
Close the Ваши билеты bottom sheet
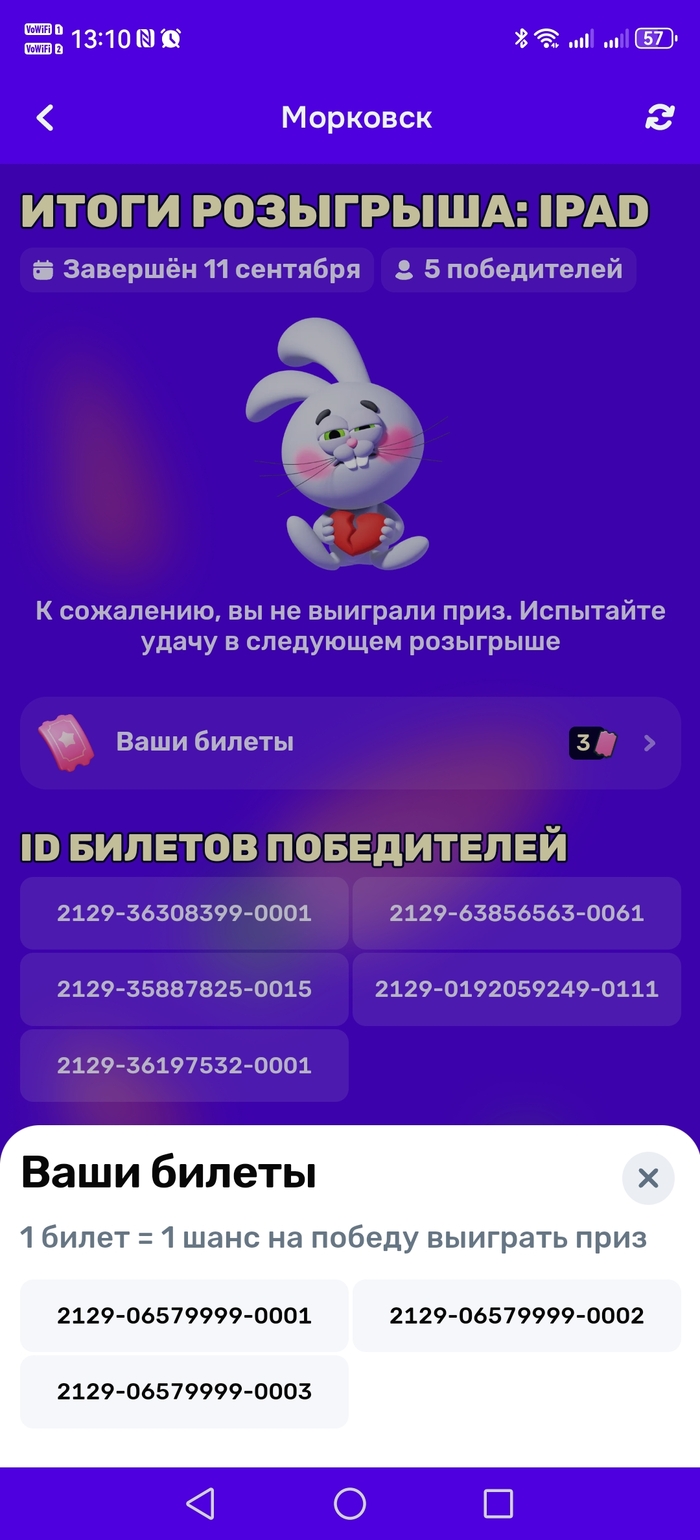(648, 1178)
